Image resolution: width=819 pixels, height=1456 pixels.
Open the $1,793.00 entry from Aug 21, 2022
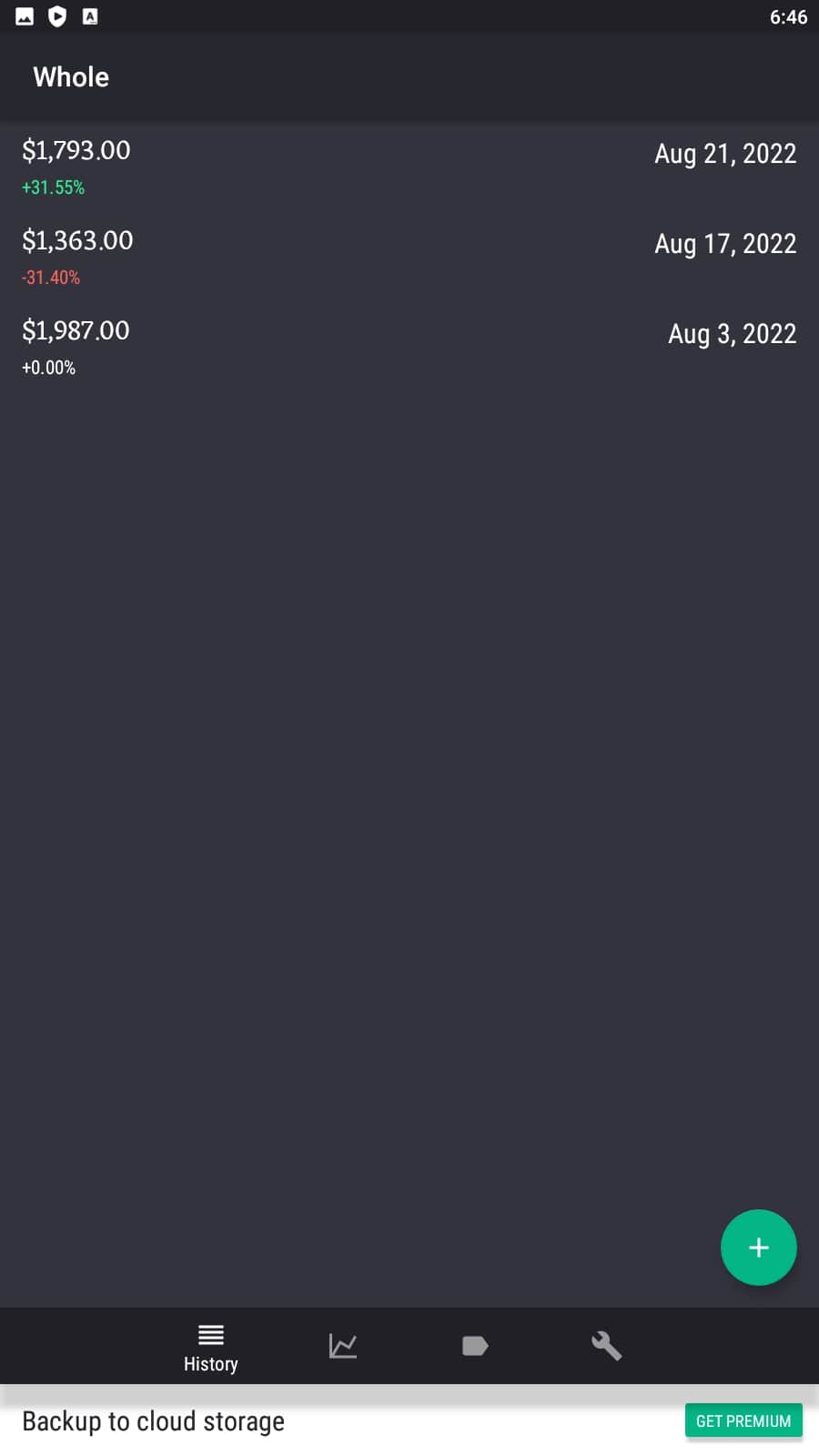(409, 167)
